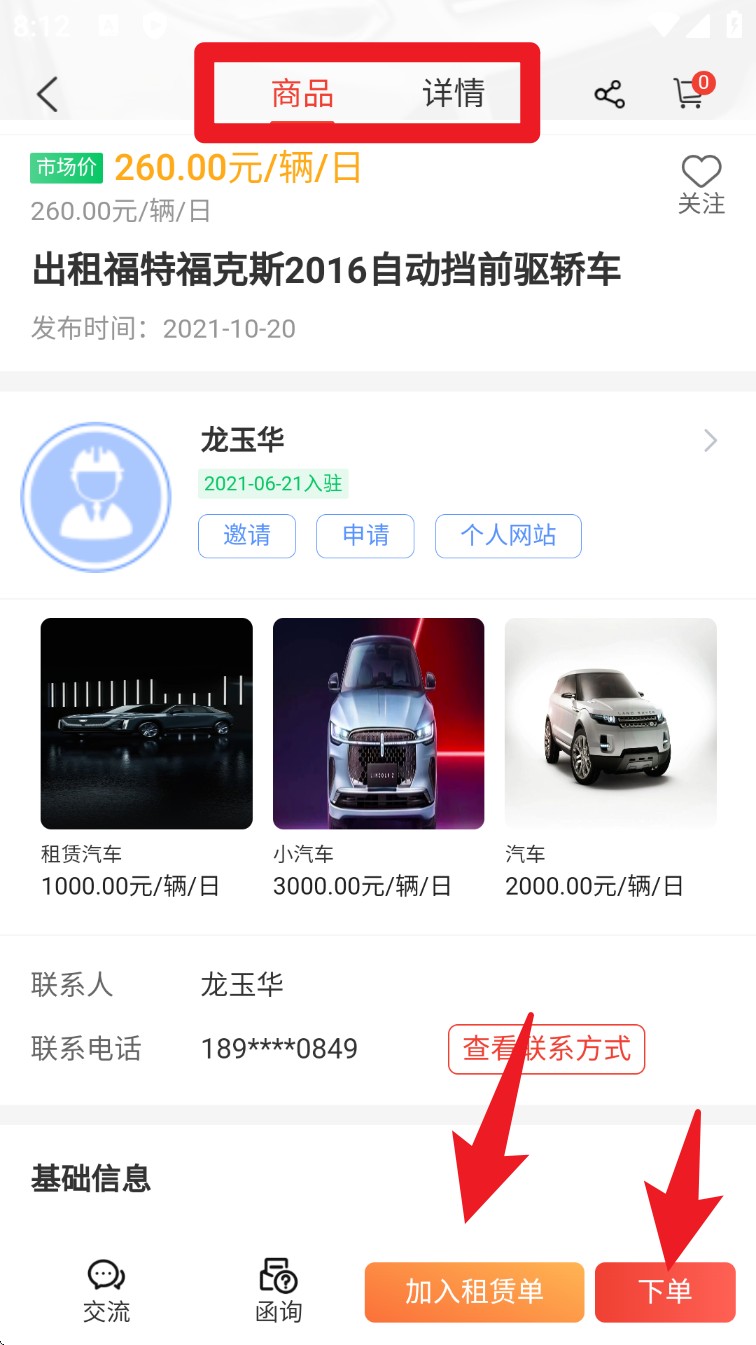Image resolution: width=756 pixels, height=1345 pixels.
Task: Share this car rental listing
Action: pyautogui.click(x=609, y=95)
